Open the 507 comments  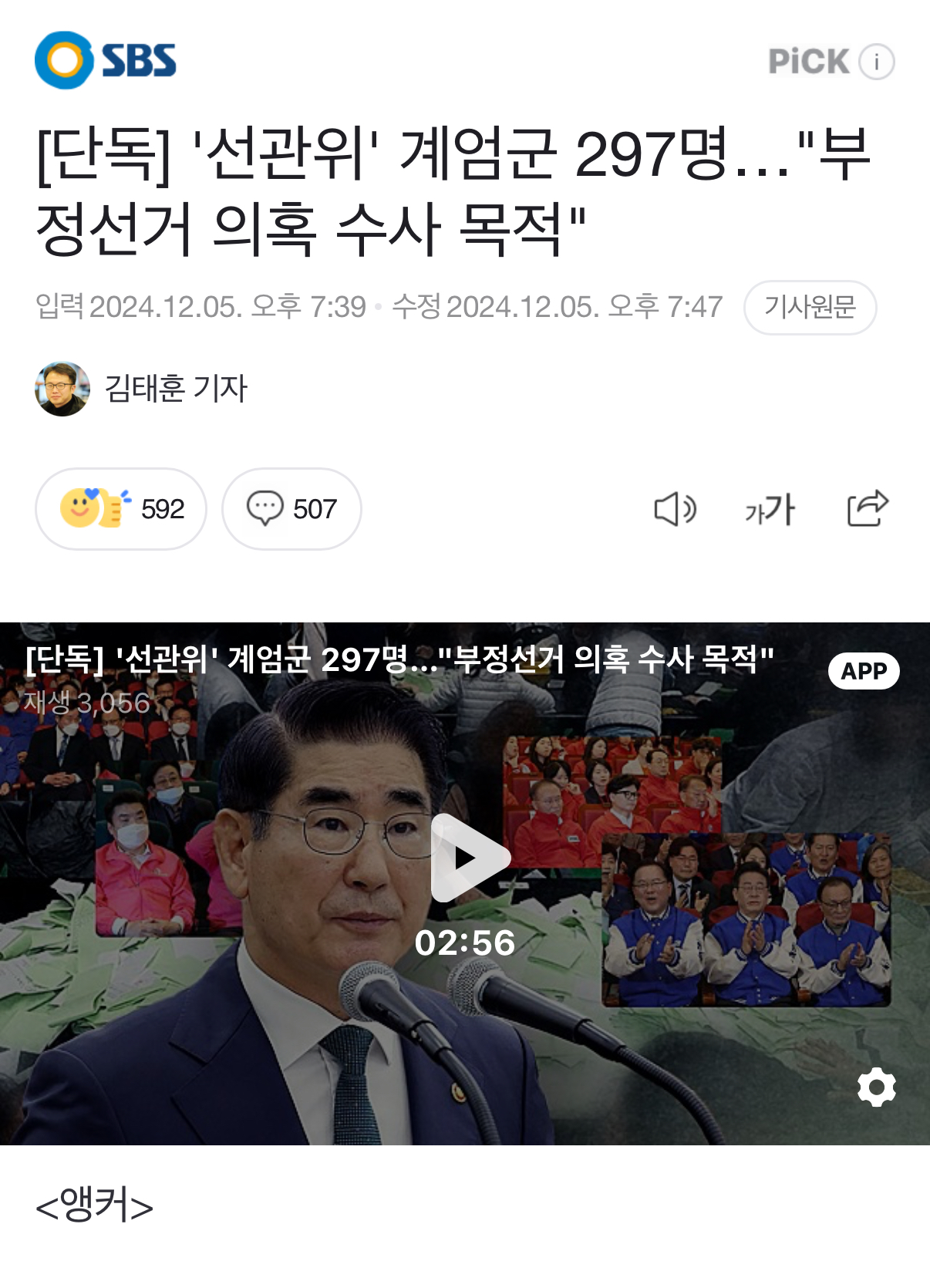(291, 509)
